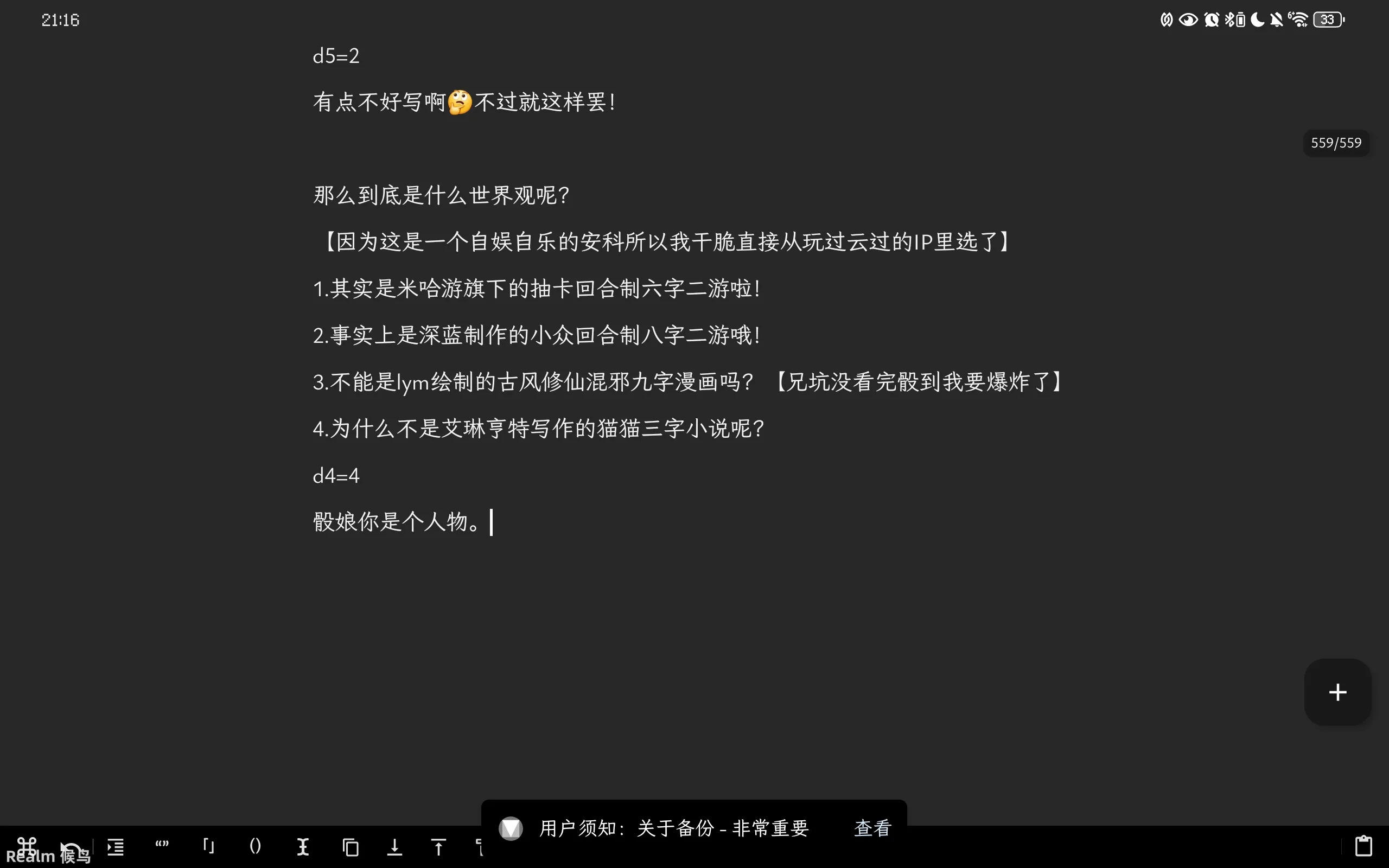Insert double quotation marks
Viewport: 1389px width, 868px height.
pos(162,846)
